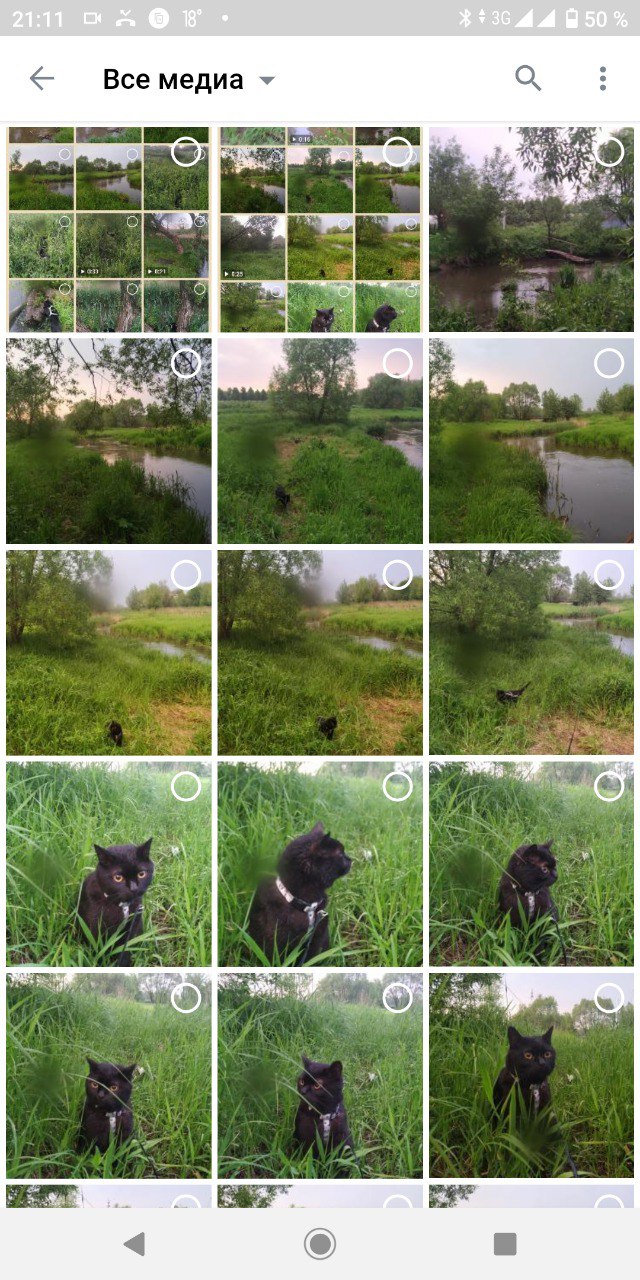
Task: Open the river photo with a fallen log
Action: point(531,229)
